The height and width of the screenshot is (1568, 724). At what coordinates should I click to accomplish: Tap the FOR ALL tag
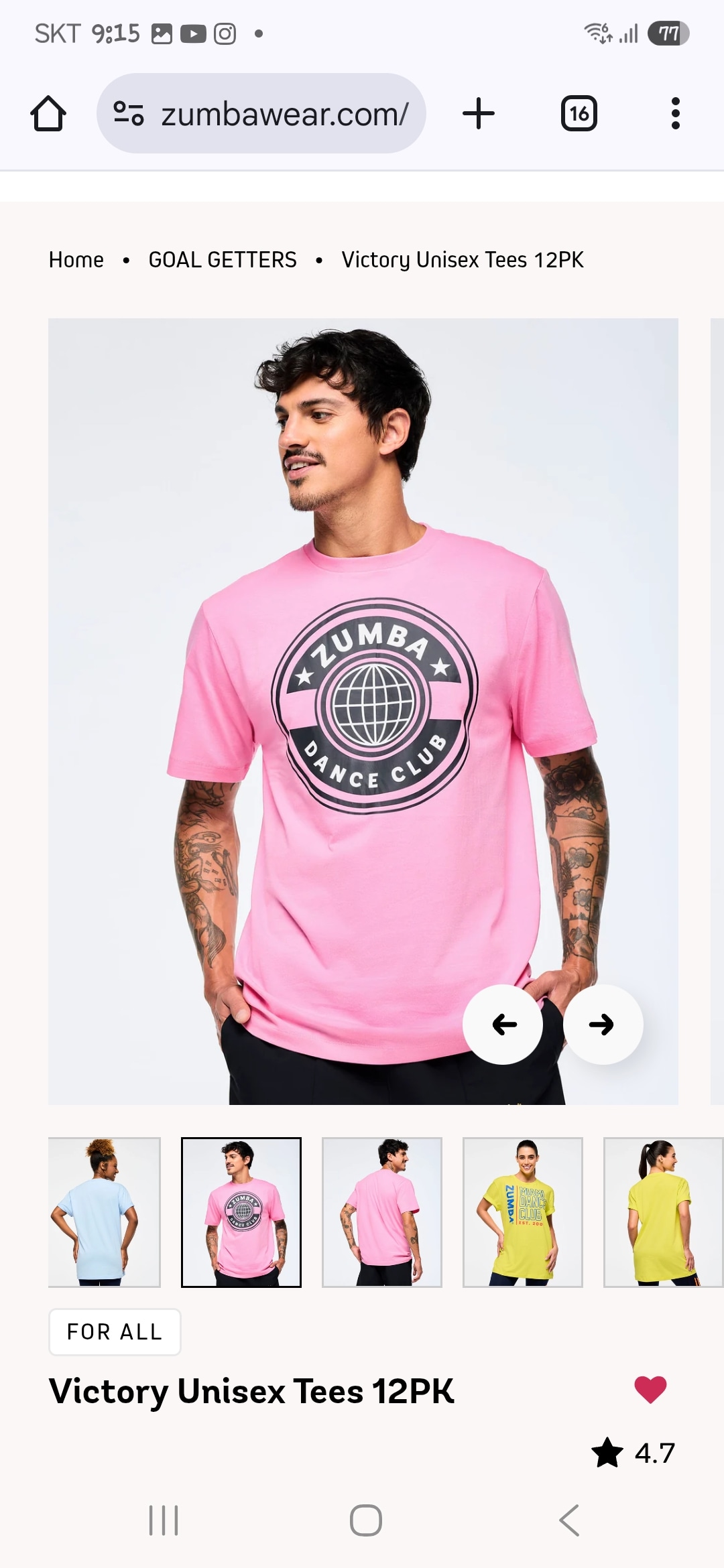[x=115, y=1331]
